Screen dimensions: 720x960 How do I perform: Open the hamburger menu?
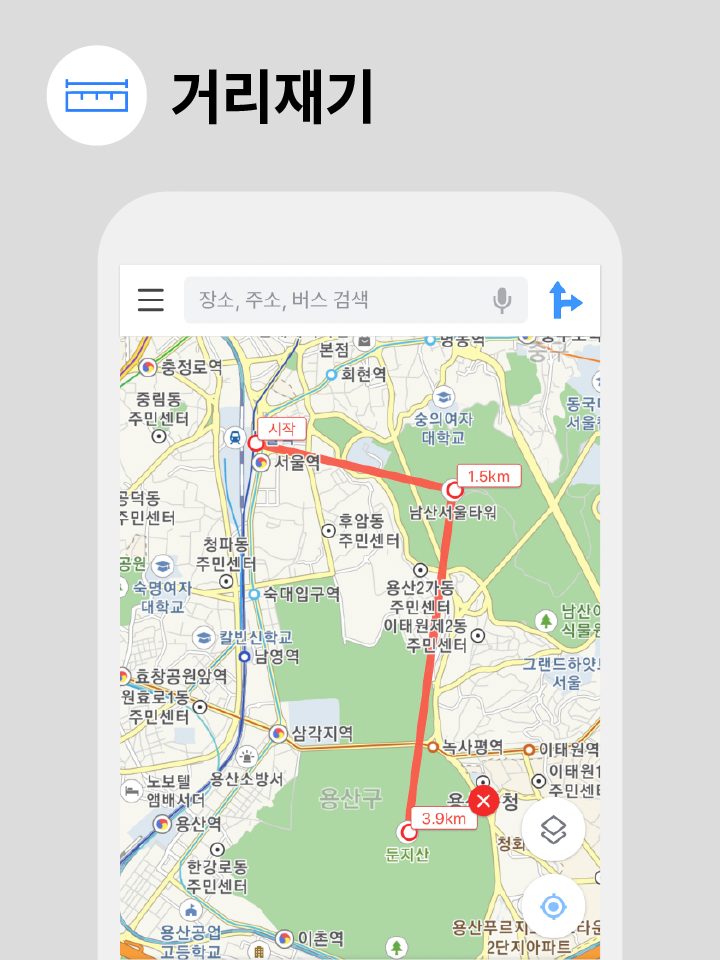[151, 299]
